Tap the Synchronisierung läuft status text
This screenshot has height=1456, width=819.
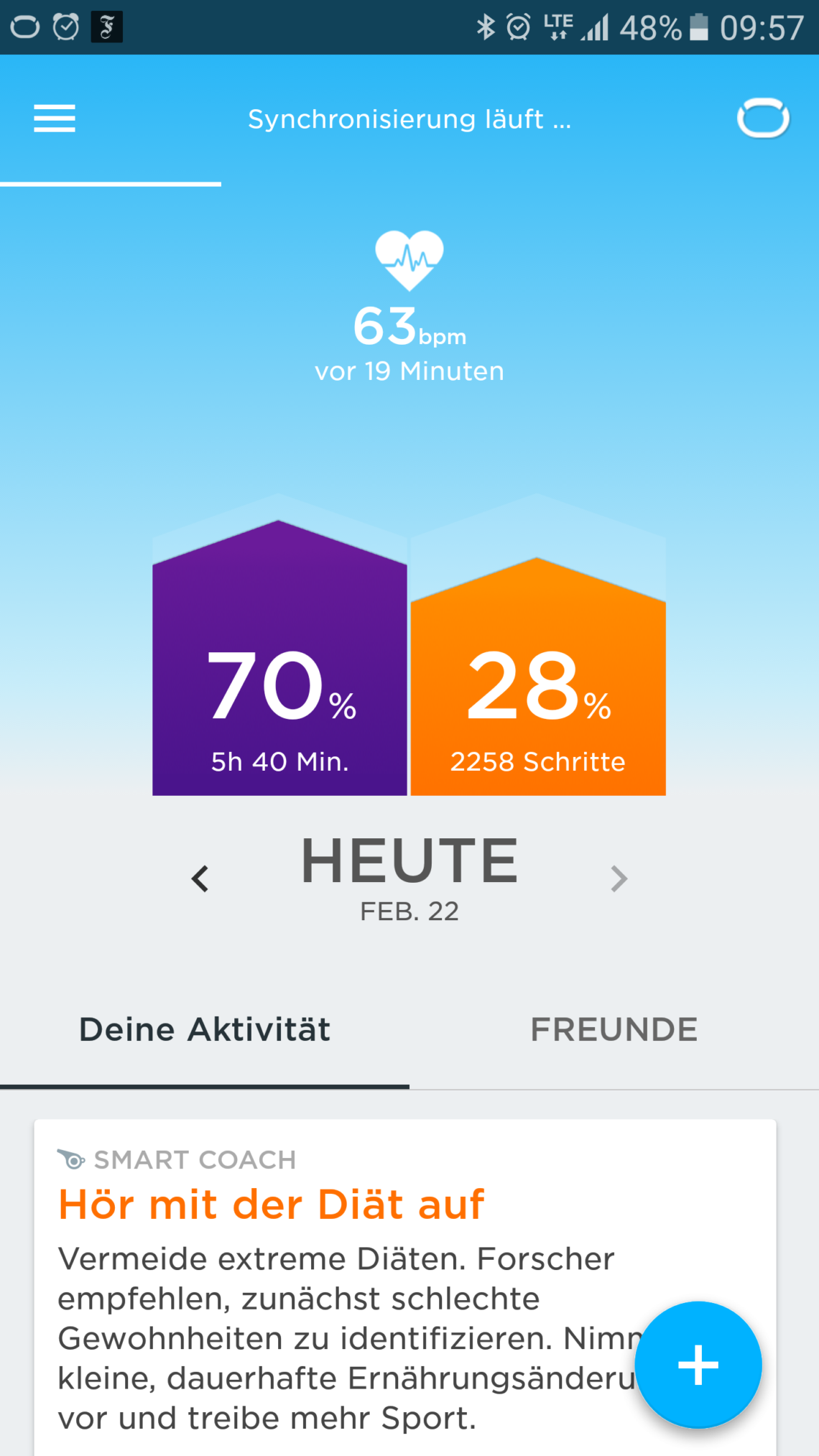409,119
